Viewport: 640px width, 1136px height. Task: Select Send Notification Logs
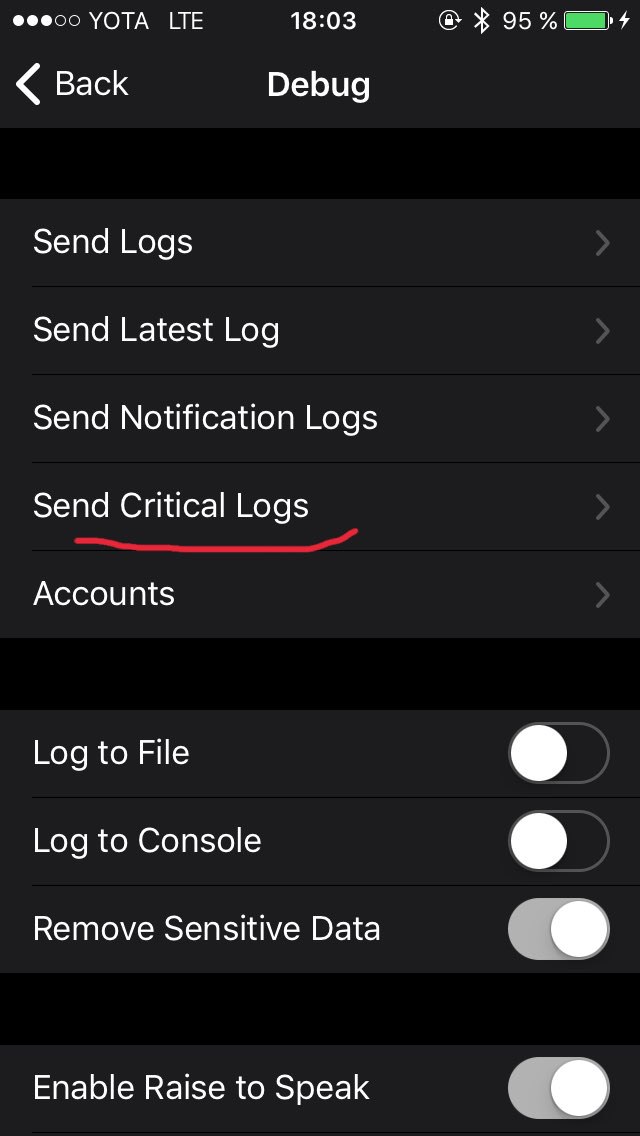point(320,419)
